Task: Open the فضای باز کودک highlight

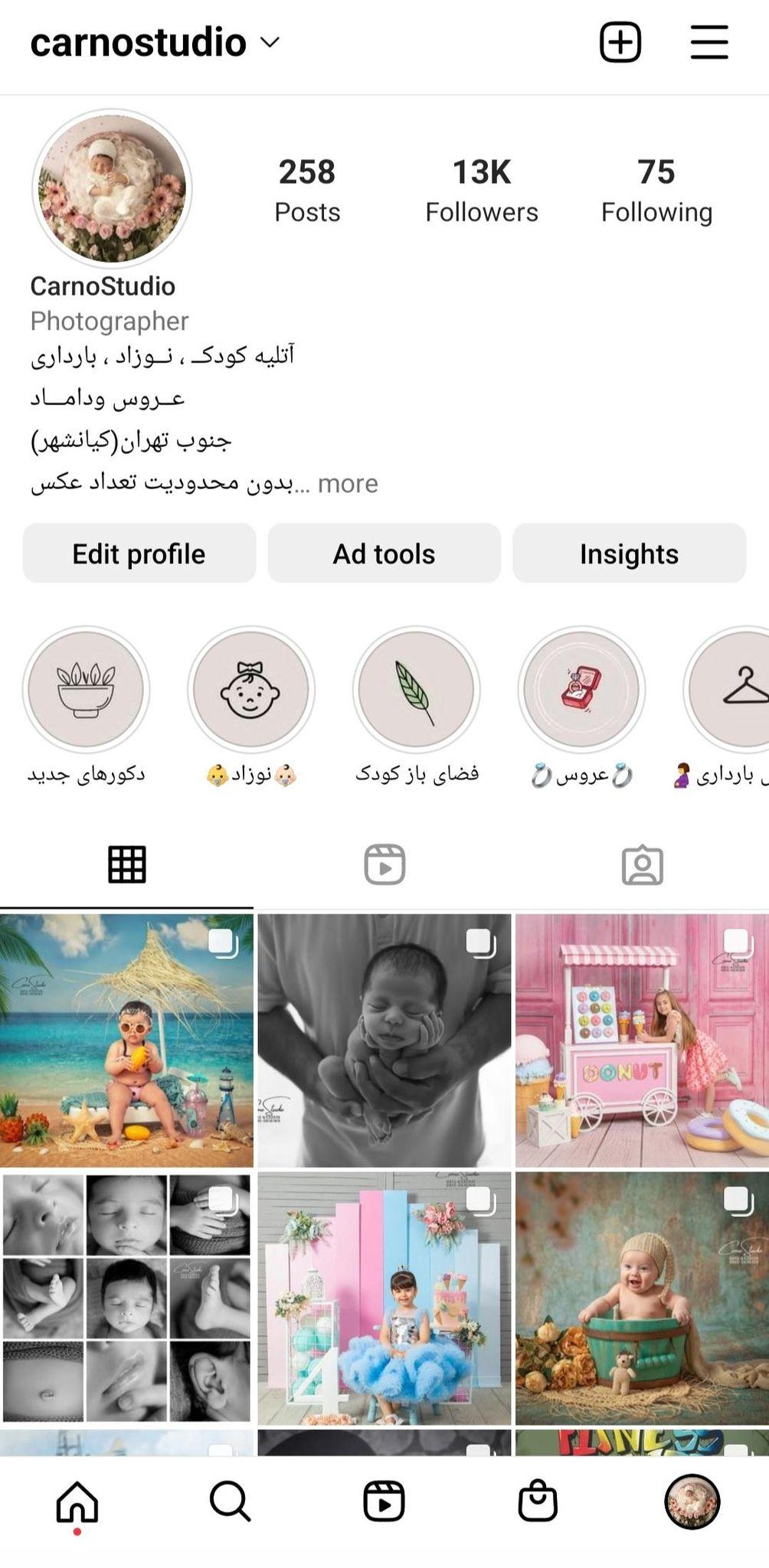Action: tap(416, 689)
